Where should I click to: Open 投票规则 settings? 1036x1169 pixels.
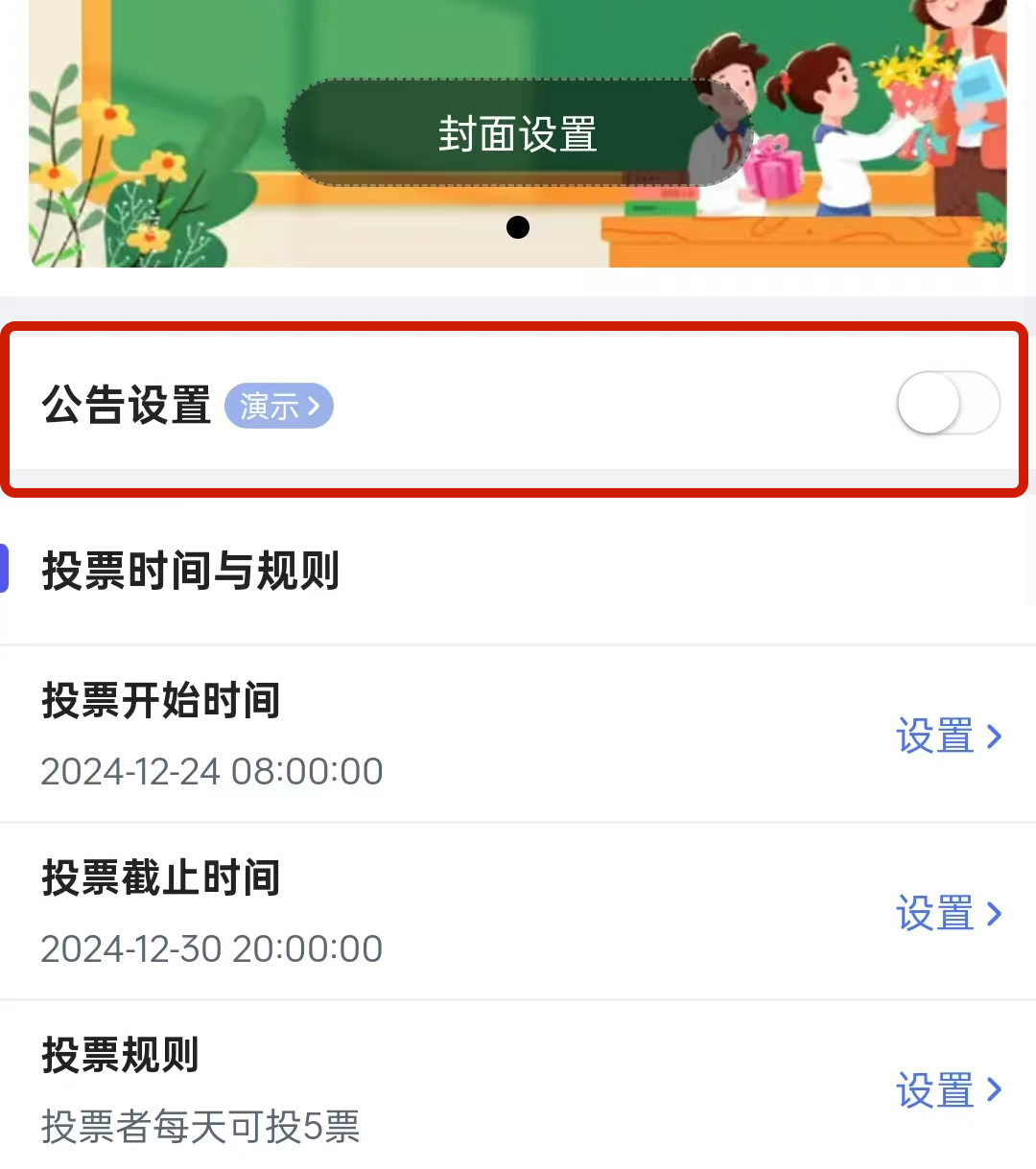948,1091
